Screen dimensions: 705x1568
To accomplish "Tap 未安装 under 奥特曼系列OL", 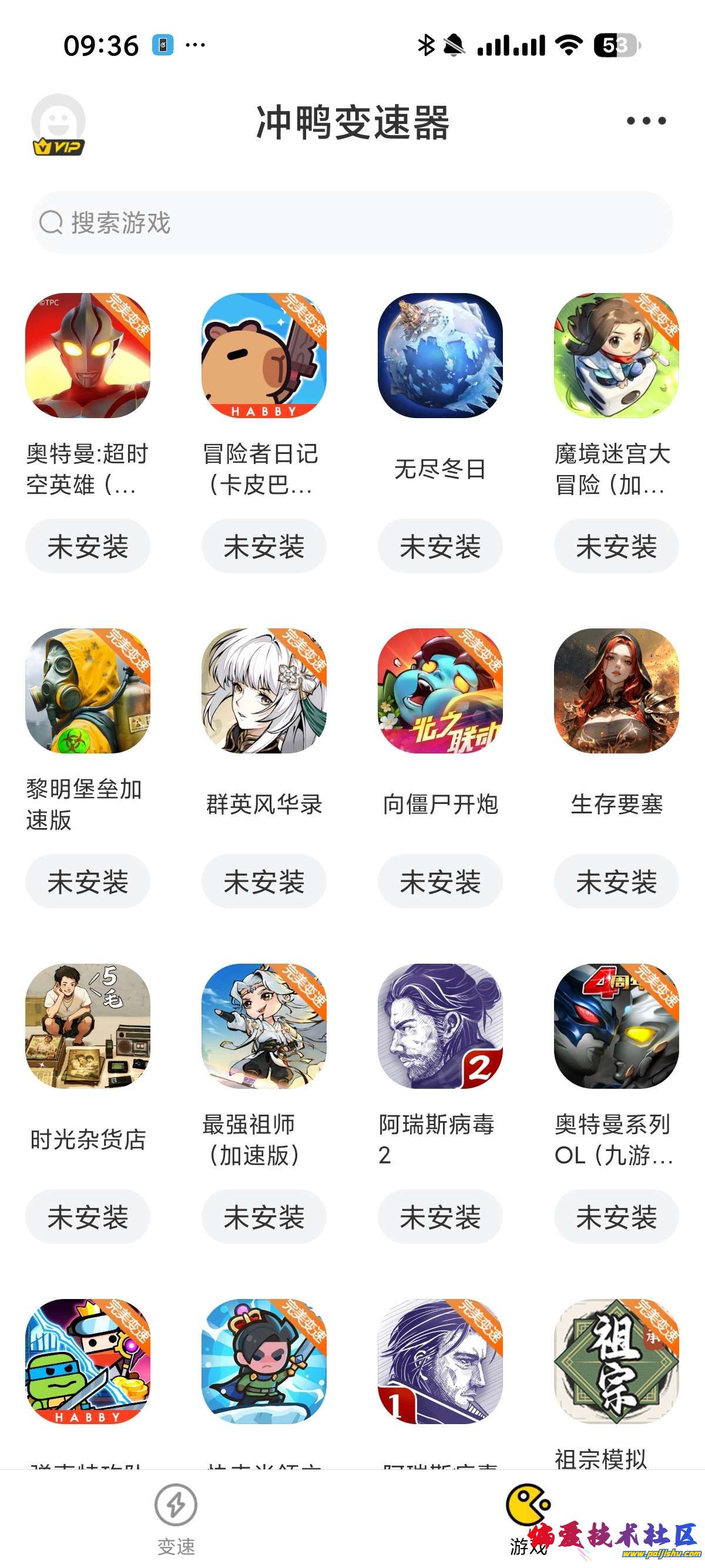I will [616, 1217].
